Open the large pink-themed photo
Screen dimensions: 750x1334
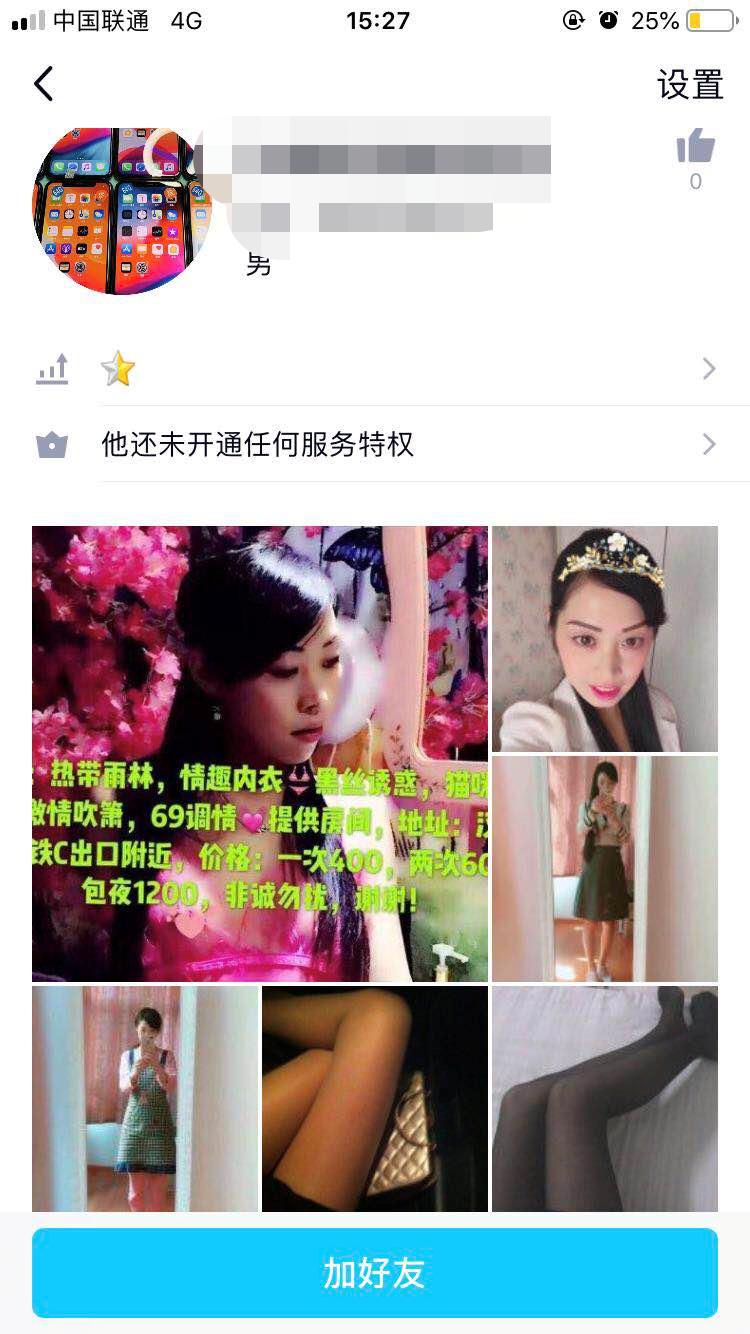click(x=259, y=752)
